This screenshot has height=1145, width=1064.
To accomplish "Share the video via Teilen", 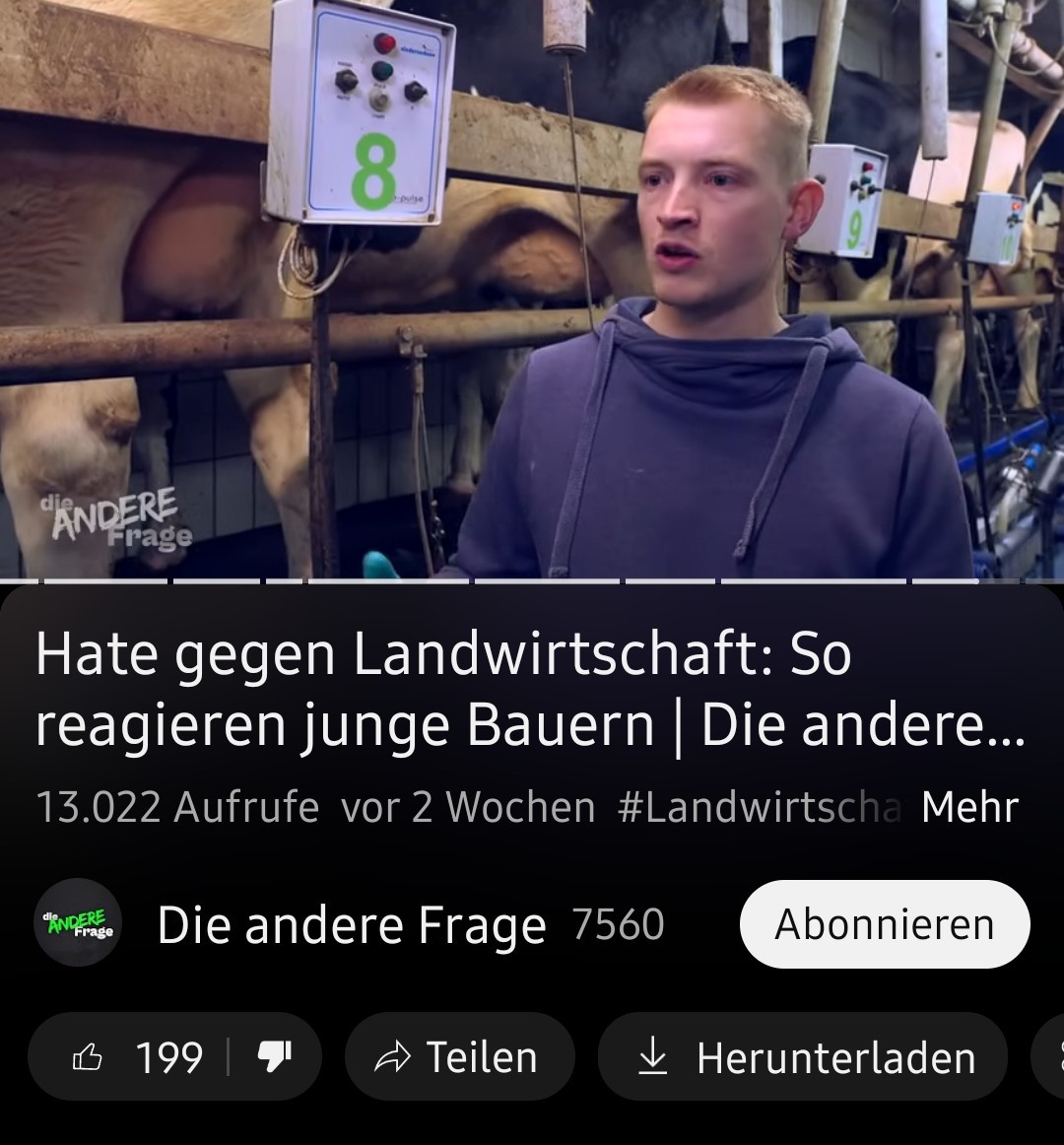I will [459, 1057].
